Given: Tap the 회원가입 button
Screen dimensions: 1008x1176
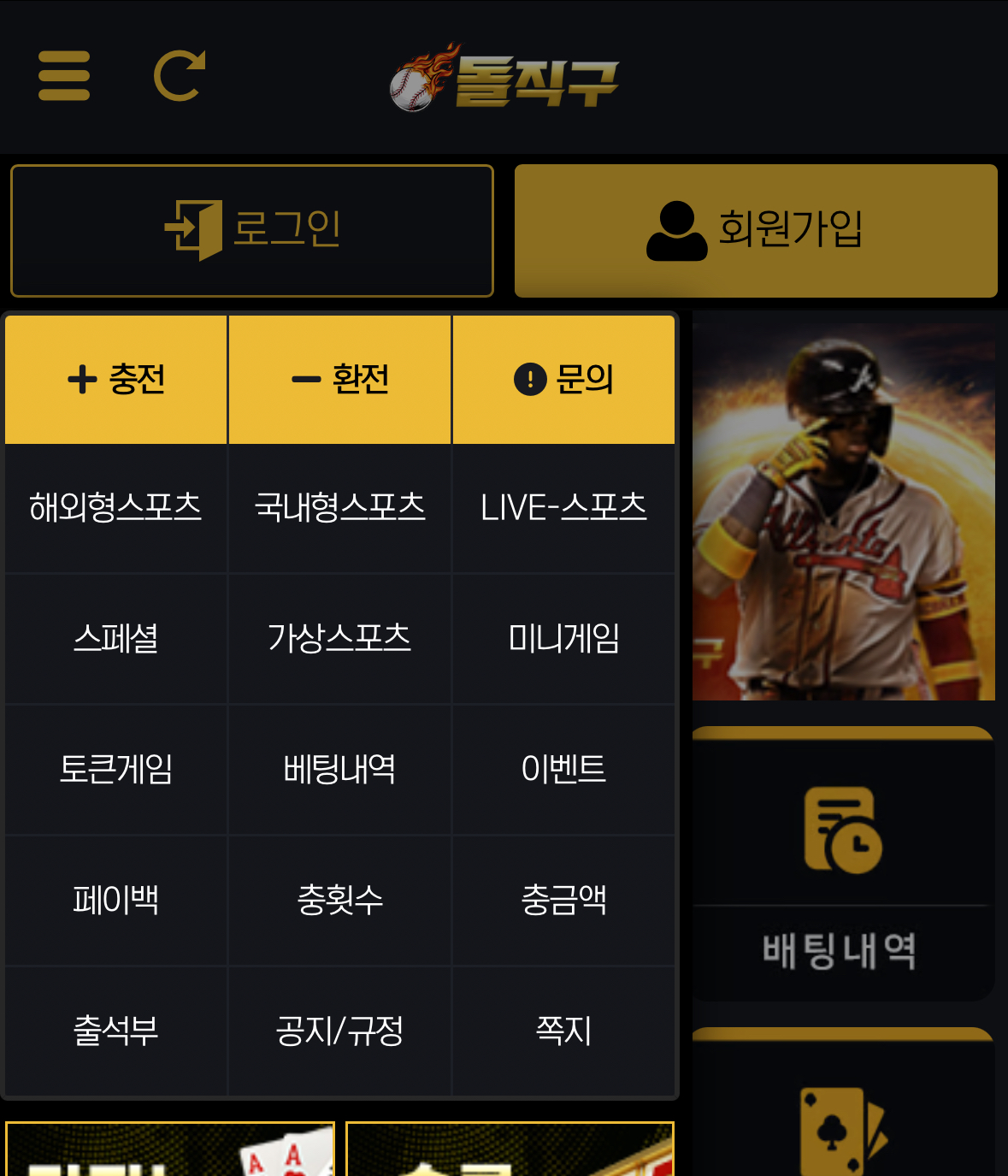Looking at the screenshot, I should point(756,231).
